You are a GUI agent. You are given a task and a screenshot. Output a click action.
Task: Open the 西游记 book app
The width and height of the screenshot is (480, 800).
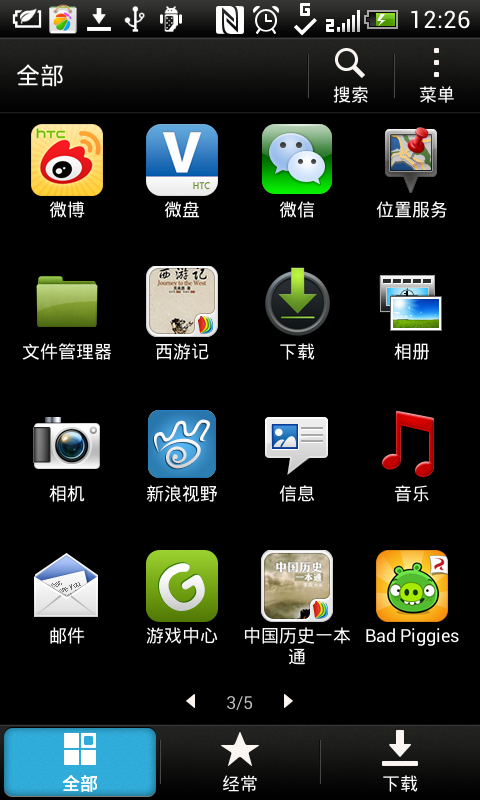click(x=182, y=314)
